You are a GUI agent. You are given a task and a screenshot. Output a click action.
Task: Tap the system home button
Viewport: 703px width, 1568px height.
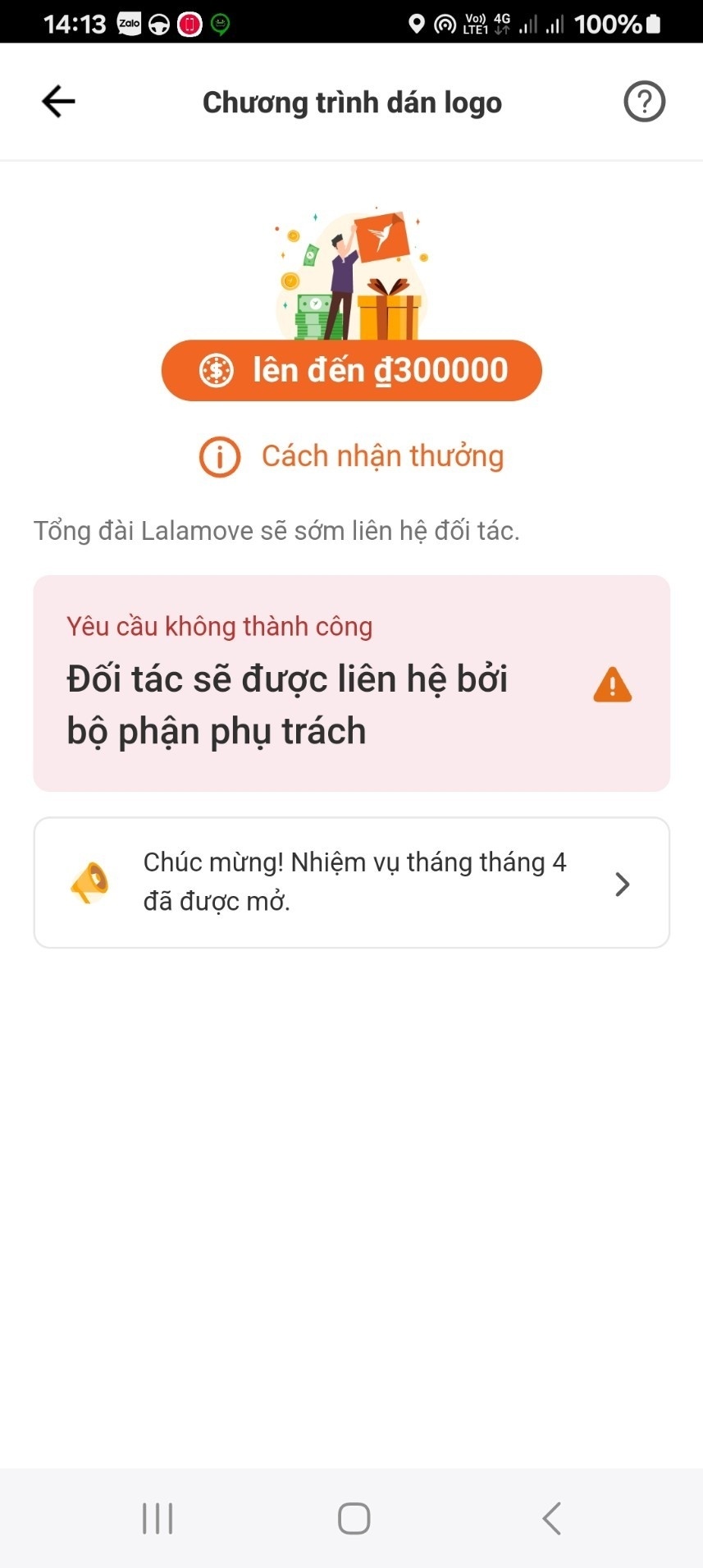354,1518
